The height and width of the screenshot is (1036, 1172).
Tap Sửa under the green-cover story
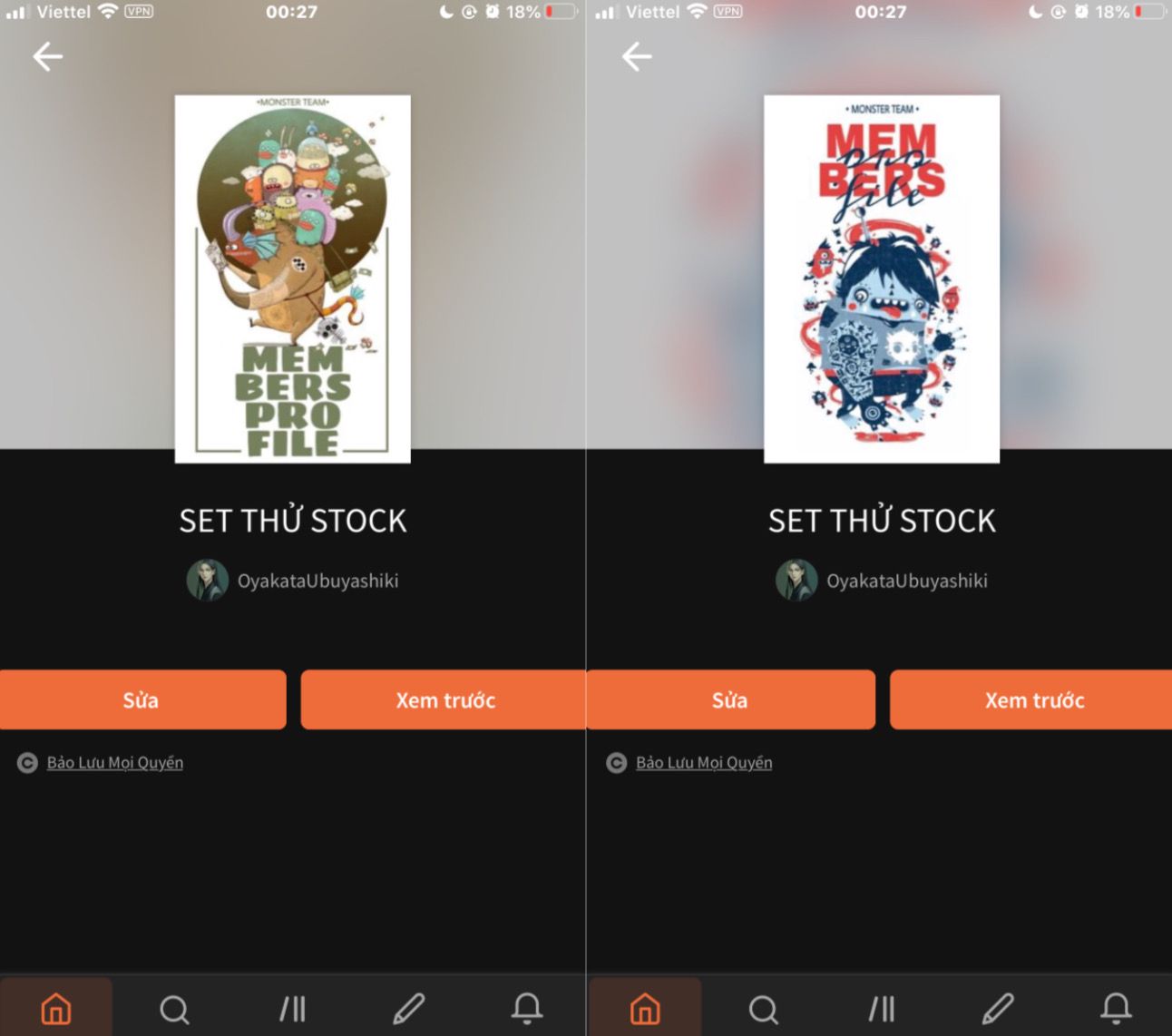[142, 699]
